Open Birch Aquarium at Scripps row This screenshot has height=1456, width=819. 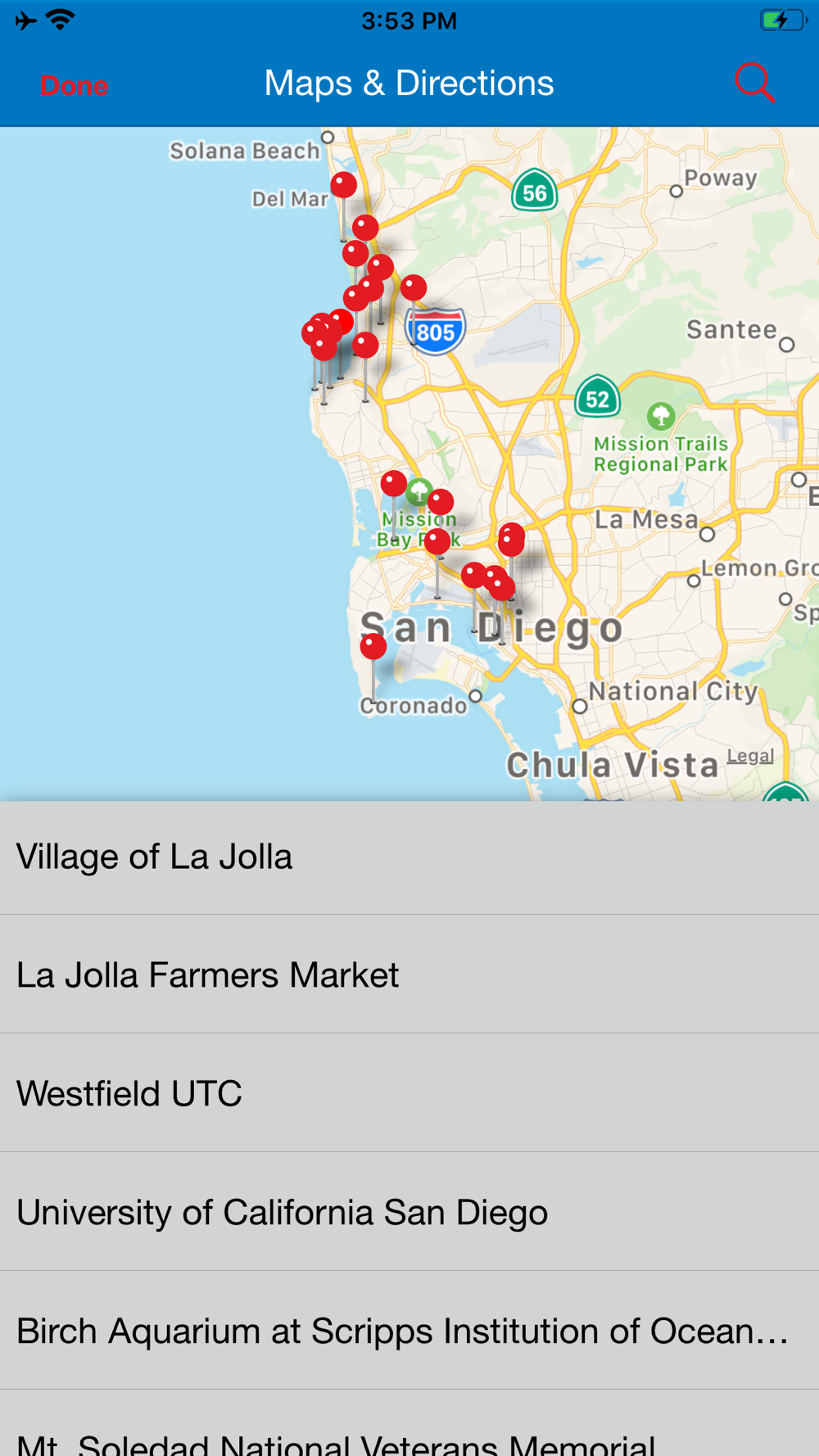point(409,1331)
